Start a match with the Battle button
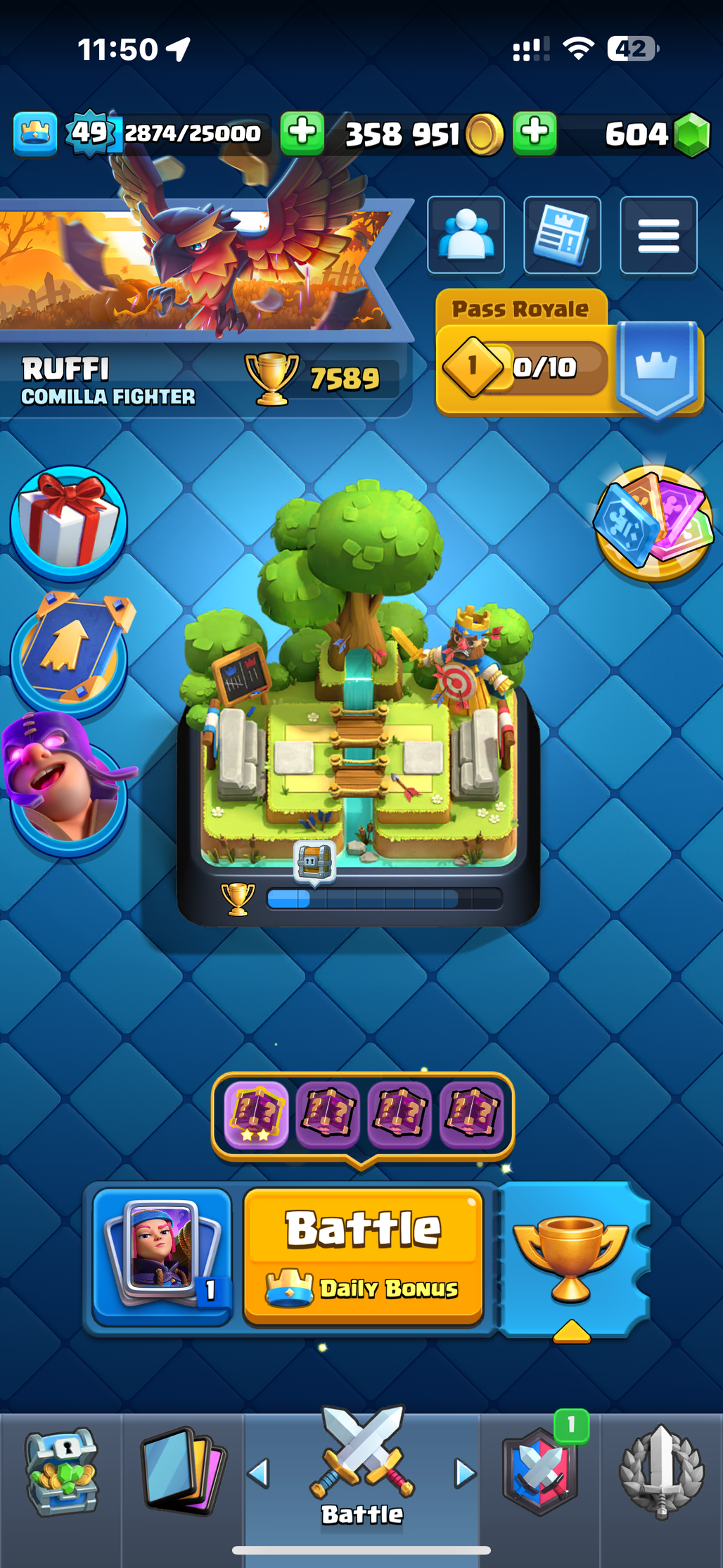Screen dimensions: 723x1568 coord(364,1256)
